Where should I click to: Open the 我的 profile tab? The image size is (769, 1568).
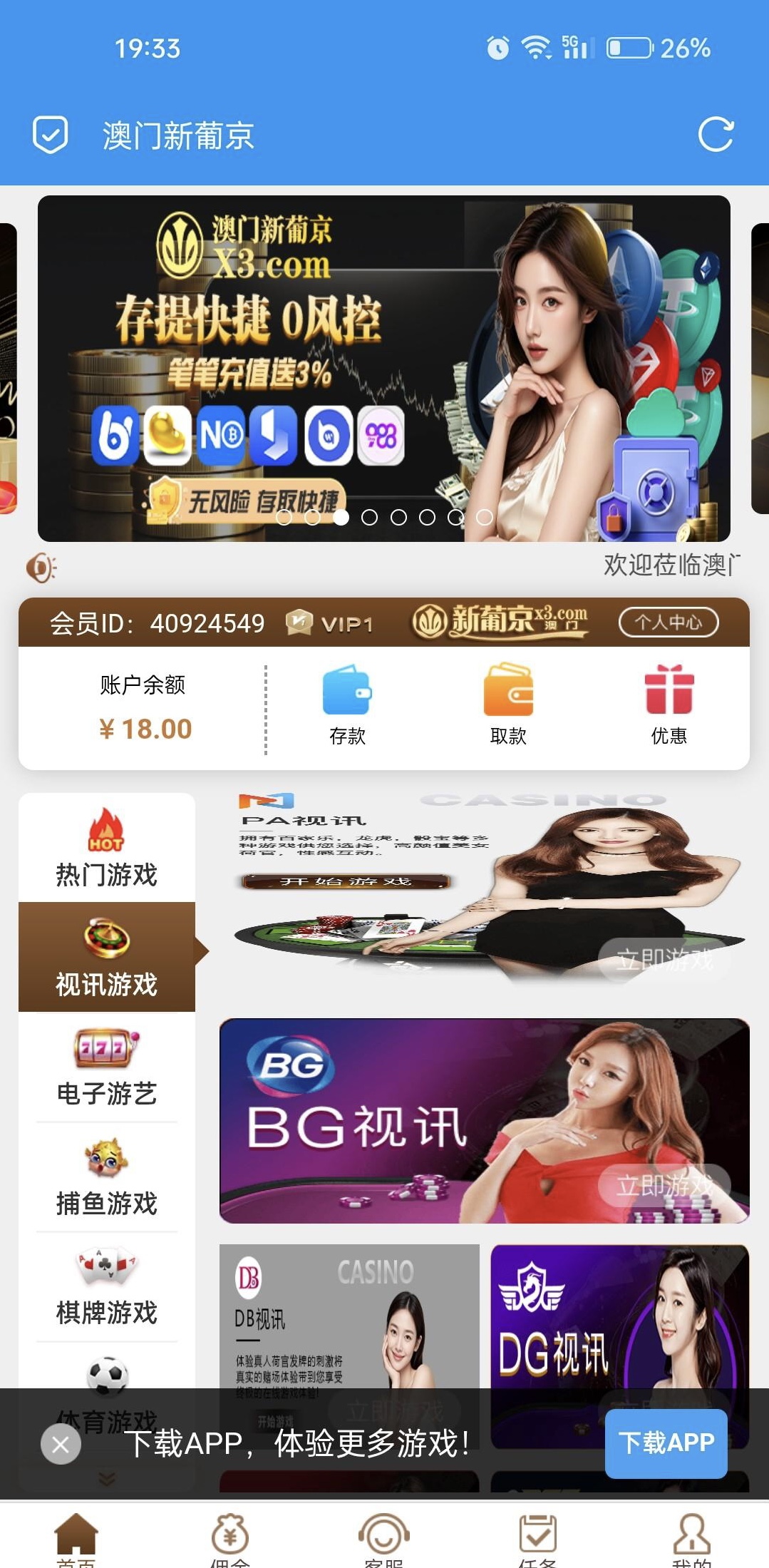[x=691, y=1540]
